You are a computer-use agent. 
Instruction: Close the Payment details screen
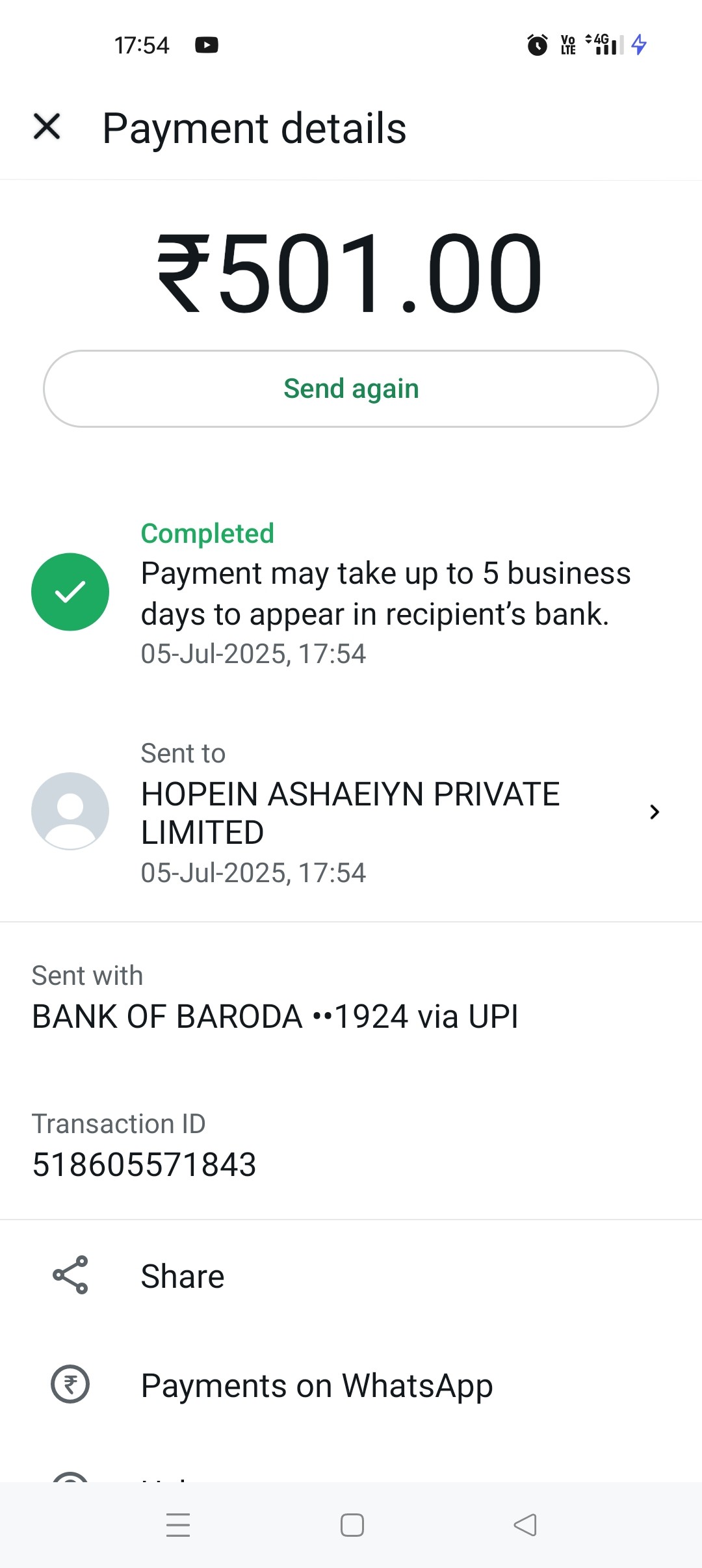(47, 127)
